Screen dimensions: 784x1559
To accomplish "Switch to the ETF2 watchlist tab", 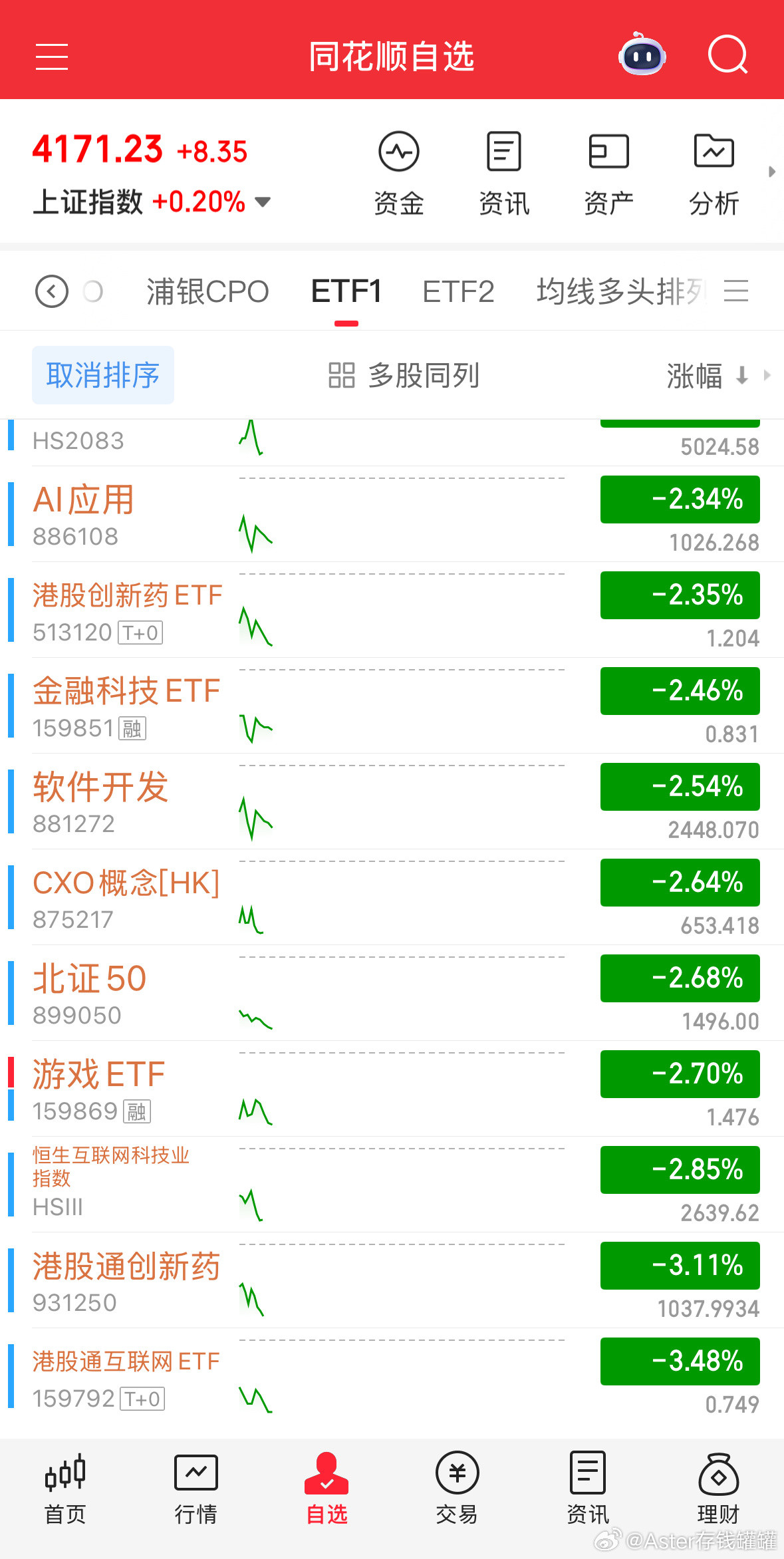I will 458,291.
